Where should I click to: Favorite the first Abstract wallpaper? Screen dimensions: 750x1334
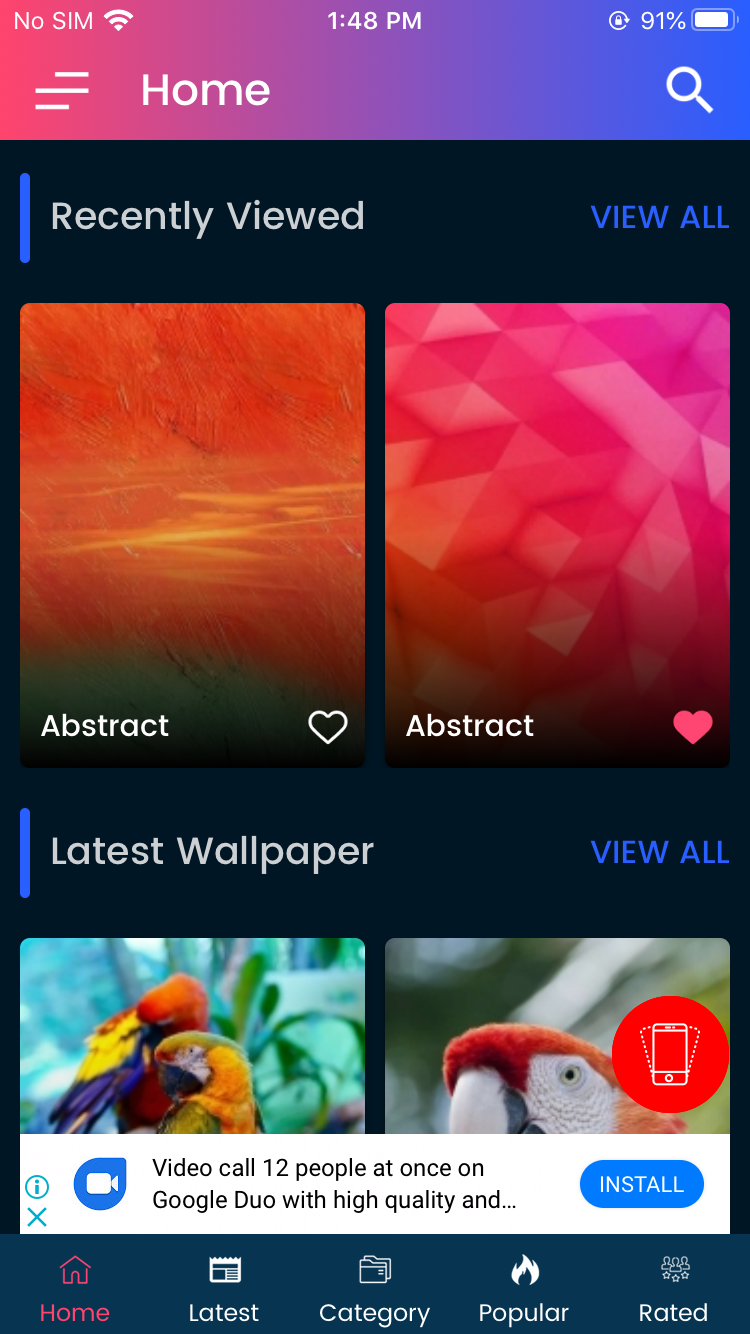[x=328, y=726]
